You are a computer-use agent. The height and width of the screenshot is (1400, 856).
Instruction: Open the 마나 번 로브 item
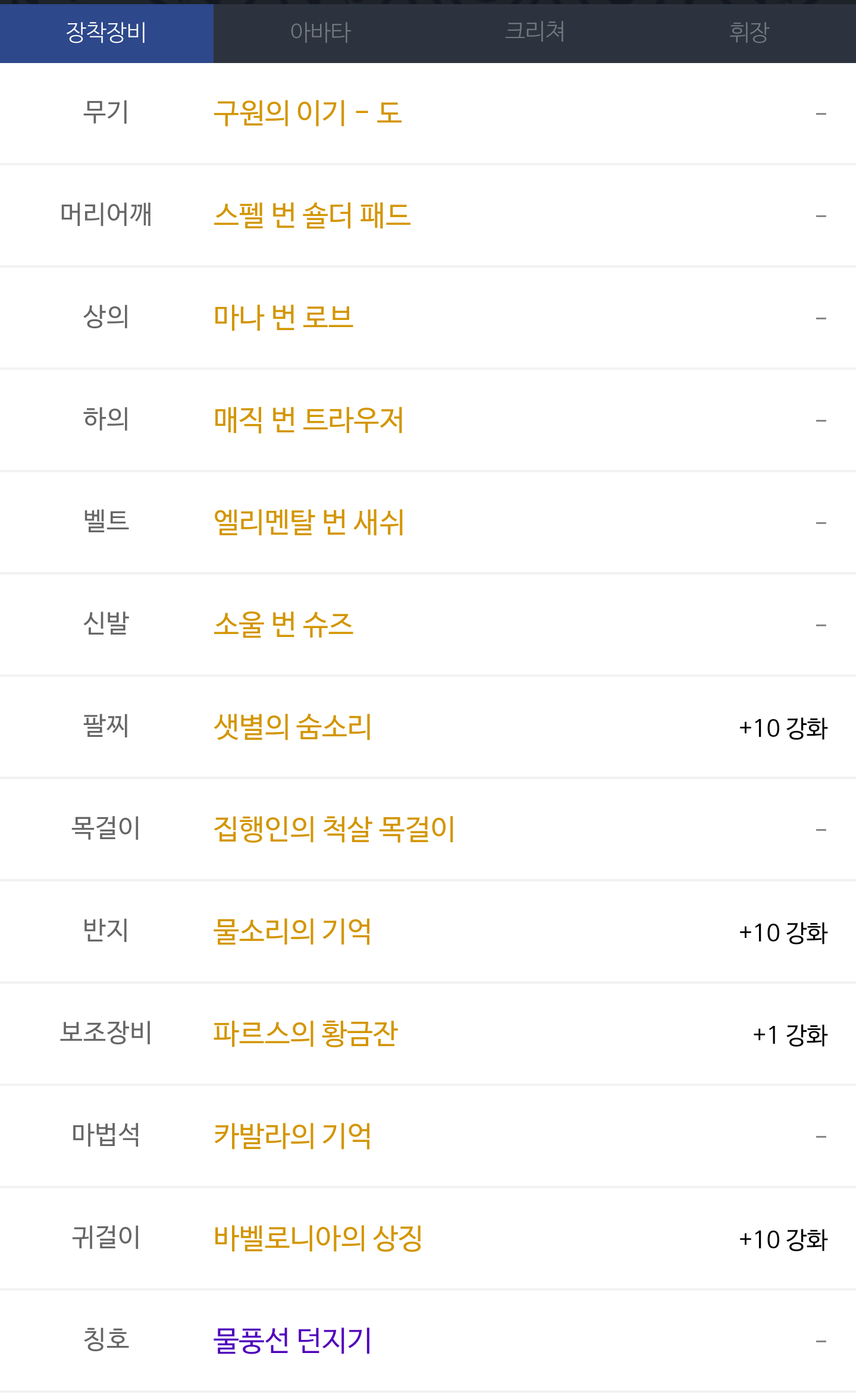click(283, 318)
